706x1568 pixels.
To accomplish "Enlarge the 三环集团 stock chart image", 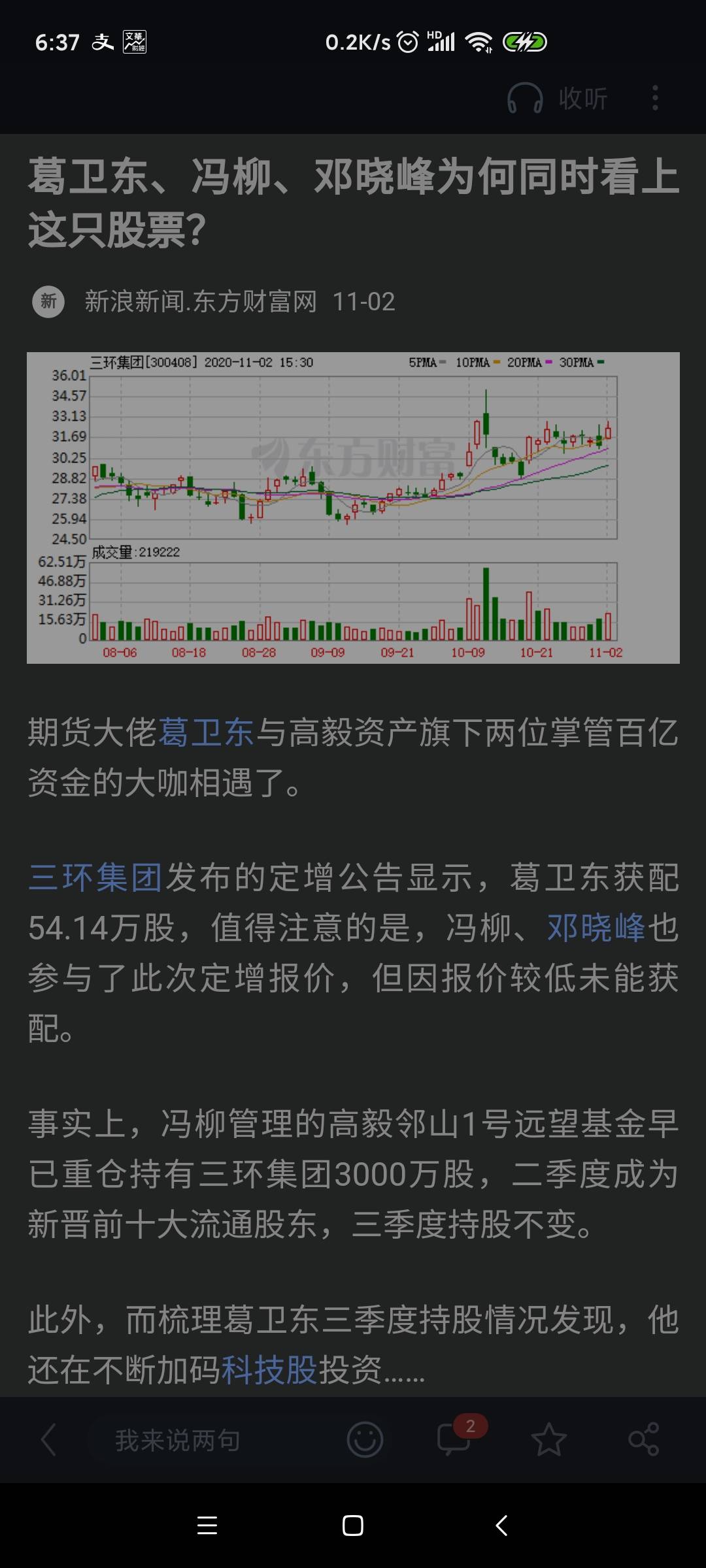I will click(x=353, y=508).
